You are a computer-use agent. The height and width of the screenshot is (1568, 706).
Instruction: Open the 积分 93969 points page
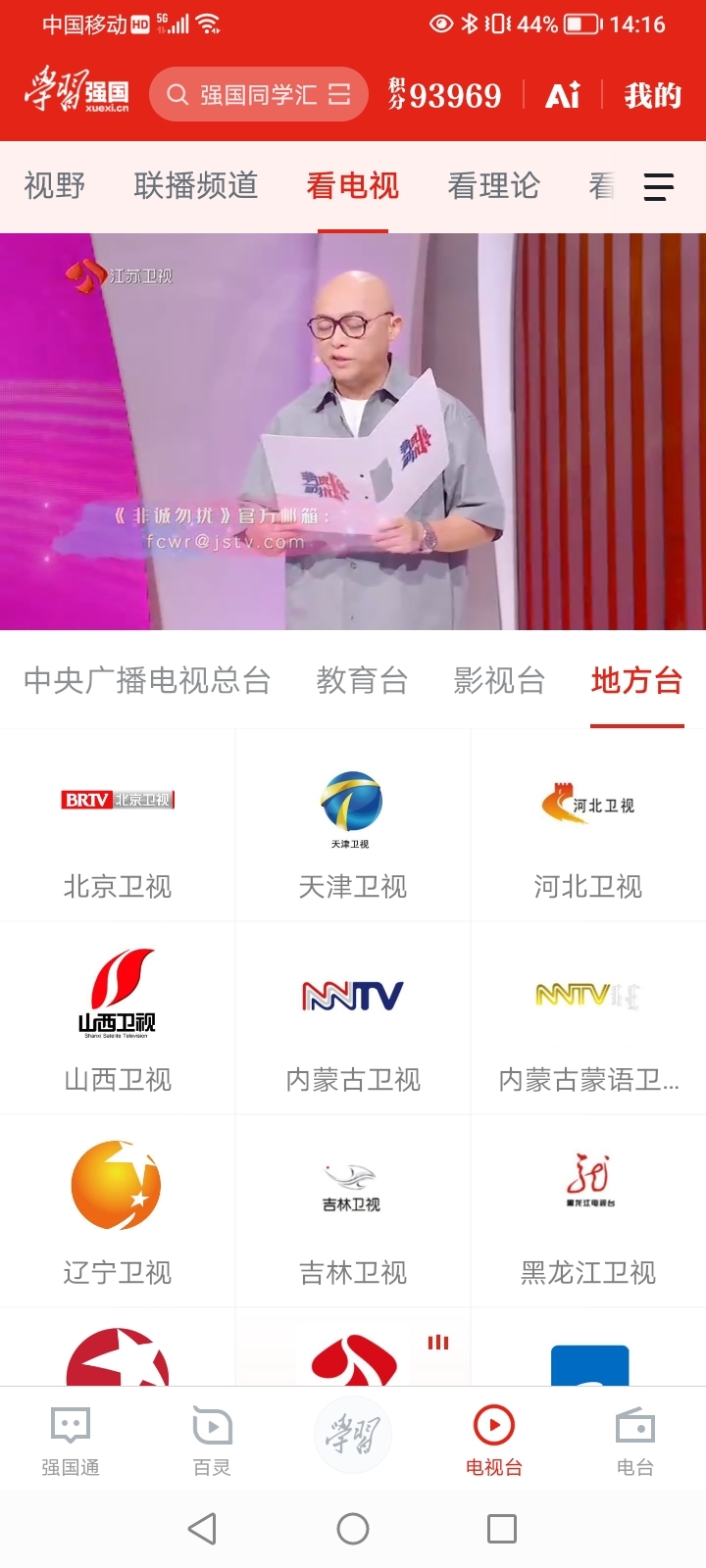(x=444, y=95)
